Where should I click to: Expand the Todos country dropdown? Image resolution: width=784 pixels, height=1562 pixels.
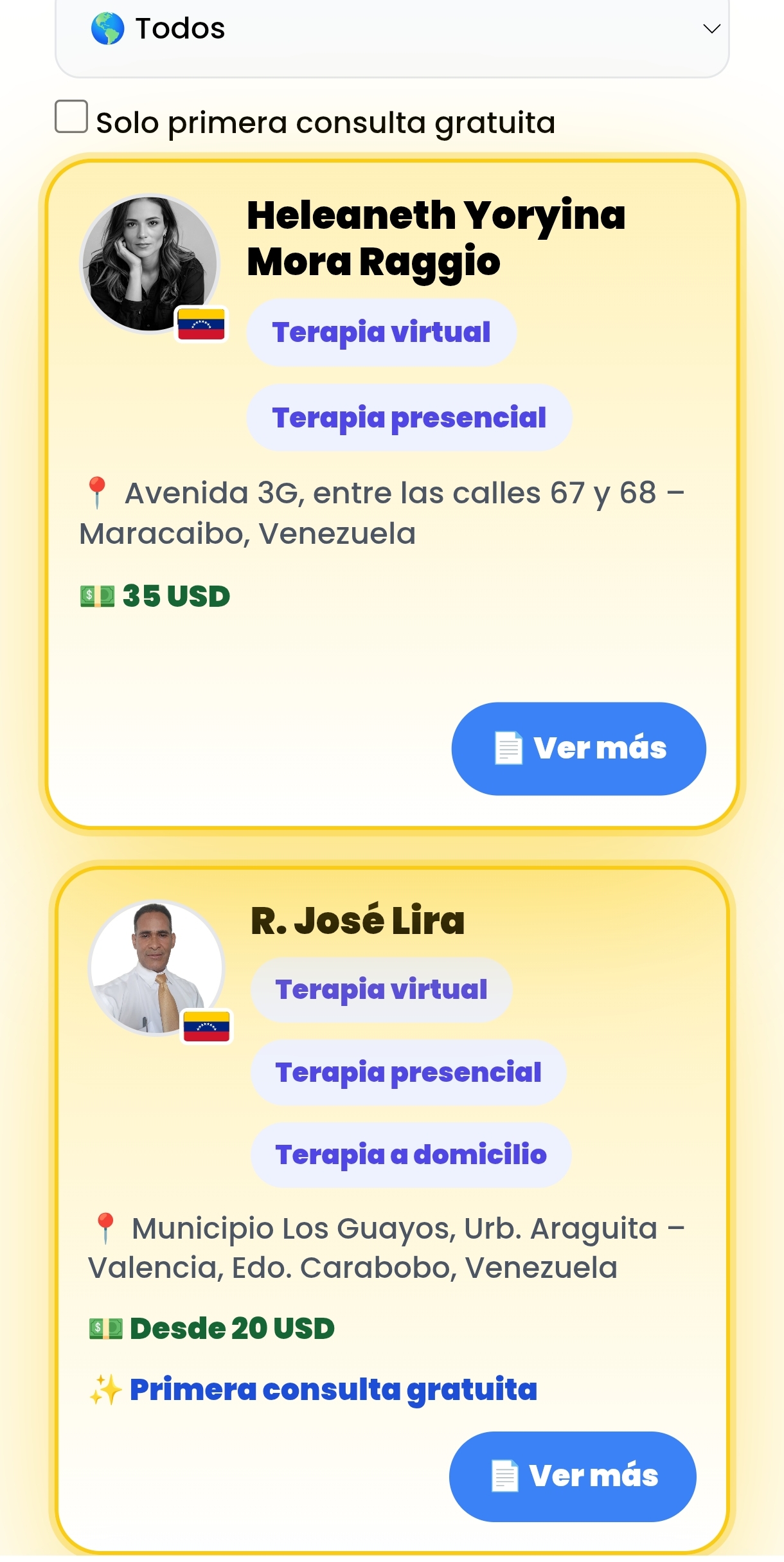pyautogui.click(x=392, y=30)
